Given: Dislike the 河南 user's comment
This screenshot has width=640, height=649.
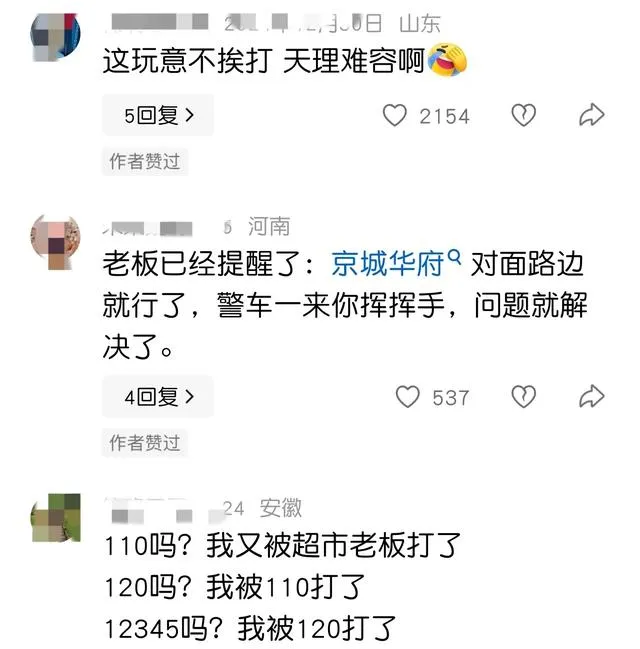Looking at the screenshot, I should [x=524, y=397].
